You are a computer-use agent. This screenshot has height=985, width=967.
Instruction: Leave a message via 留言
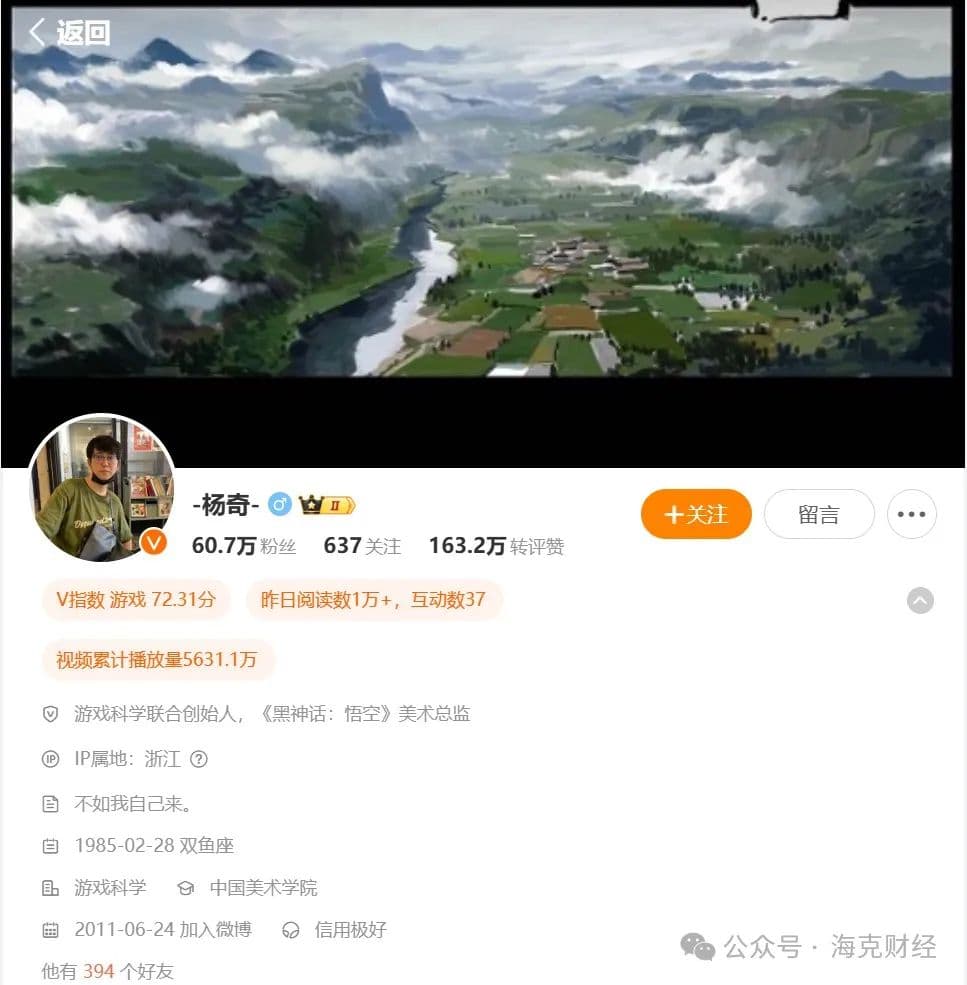(818, 514)
